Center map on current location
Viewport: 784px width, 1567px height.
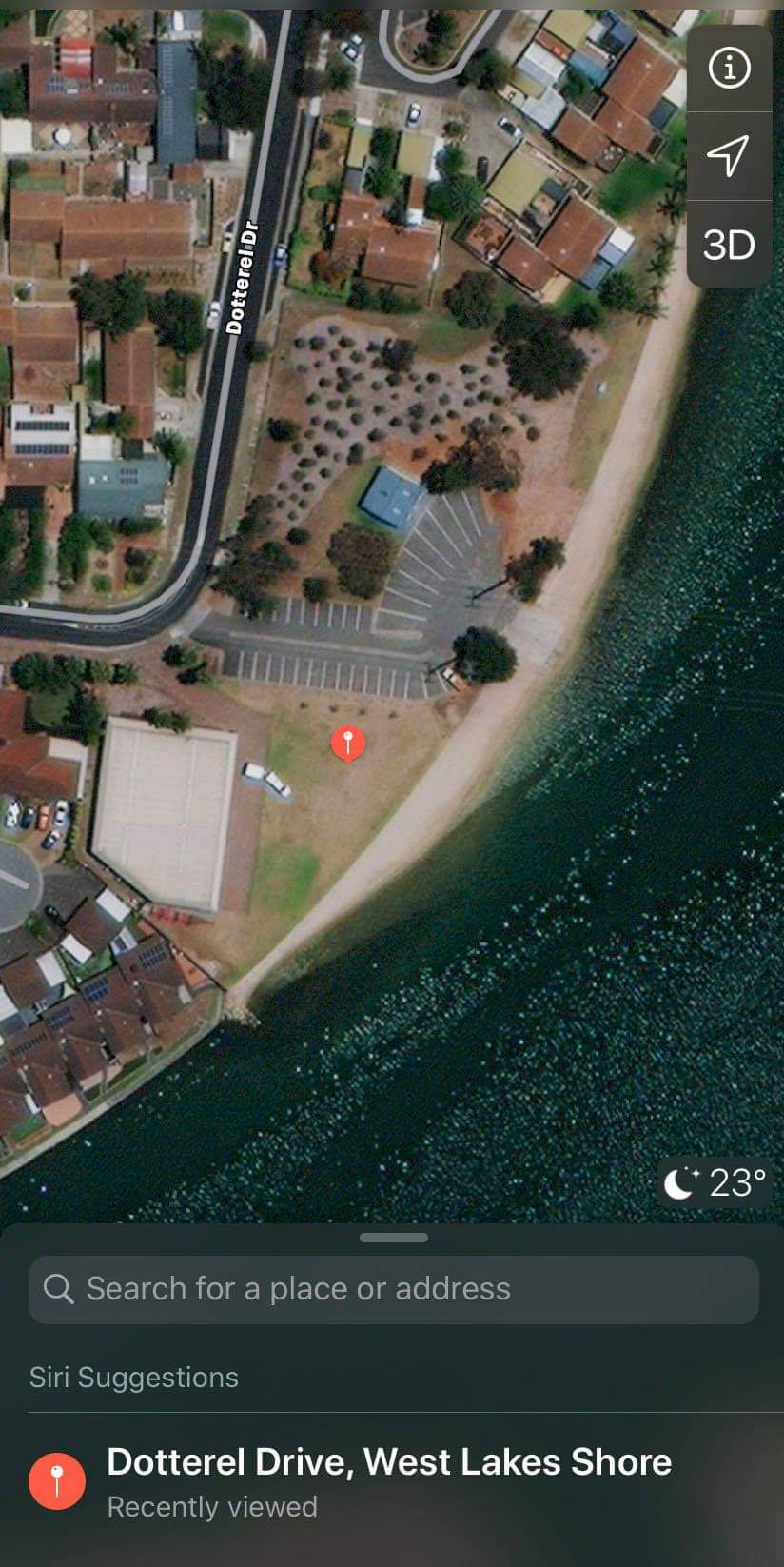pyautogui.click(x=729, y=156)
